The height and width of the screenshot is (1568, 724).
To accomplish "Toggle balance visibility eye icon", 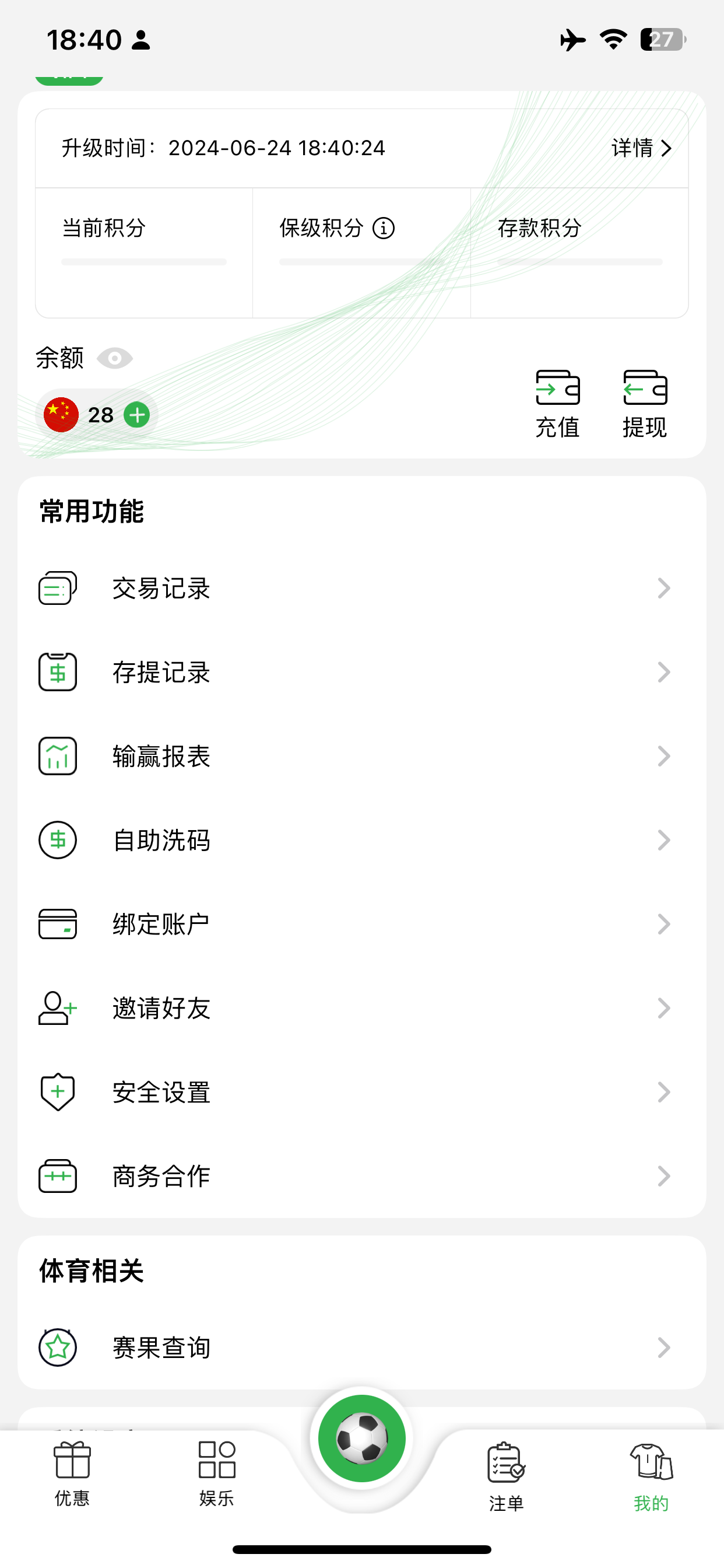I will pos(114,358).
